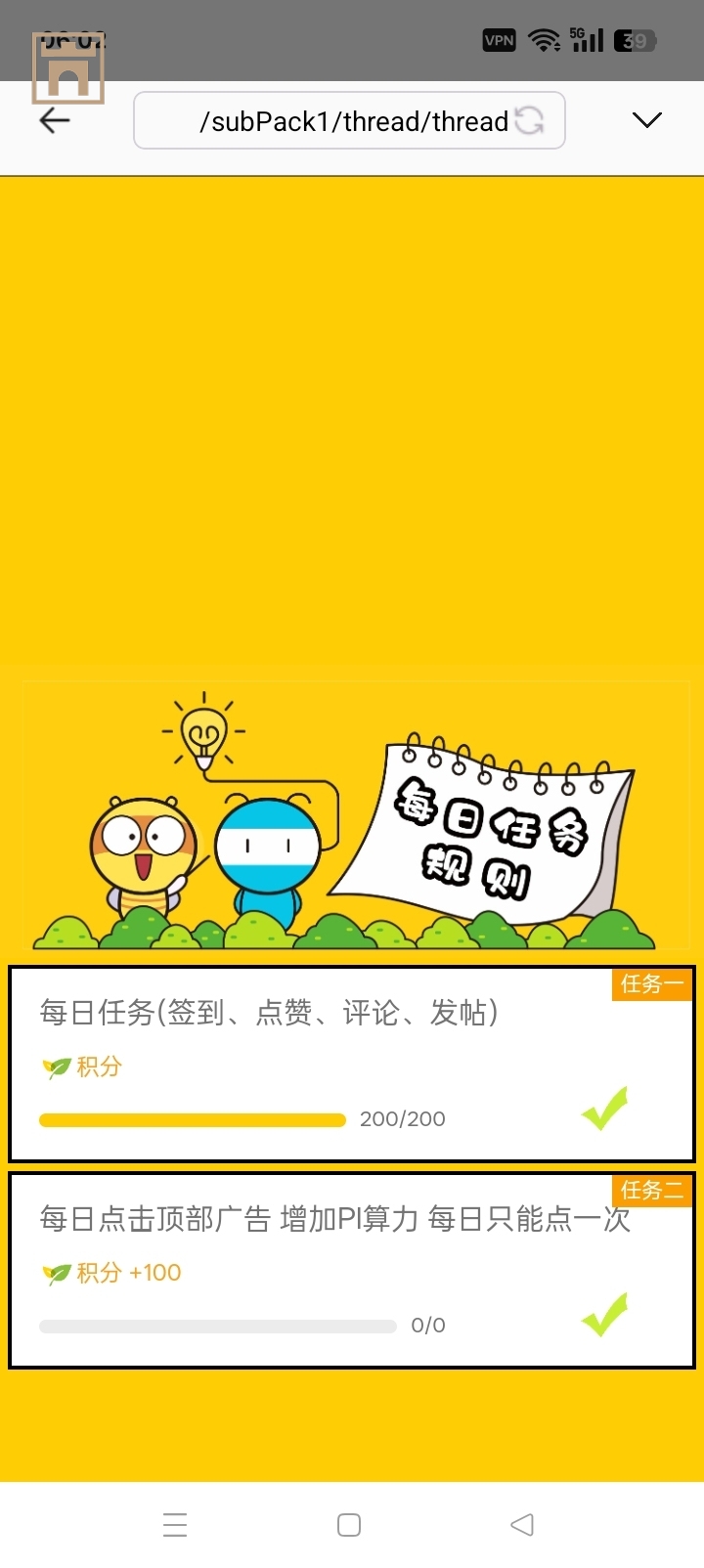Go back using the top-left arrow

pyautogui.click(x=55, y=120)
